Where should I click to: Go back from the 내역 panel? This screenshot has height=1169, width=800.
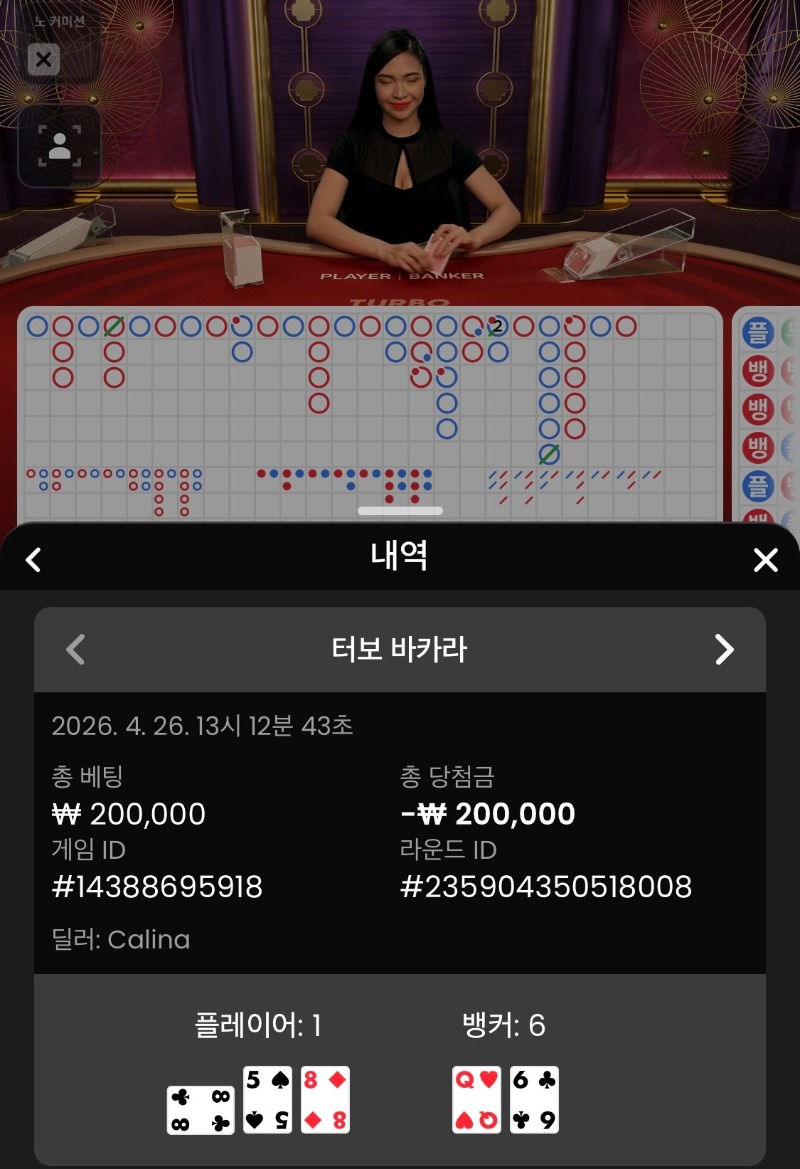tap(33, 559)
